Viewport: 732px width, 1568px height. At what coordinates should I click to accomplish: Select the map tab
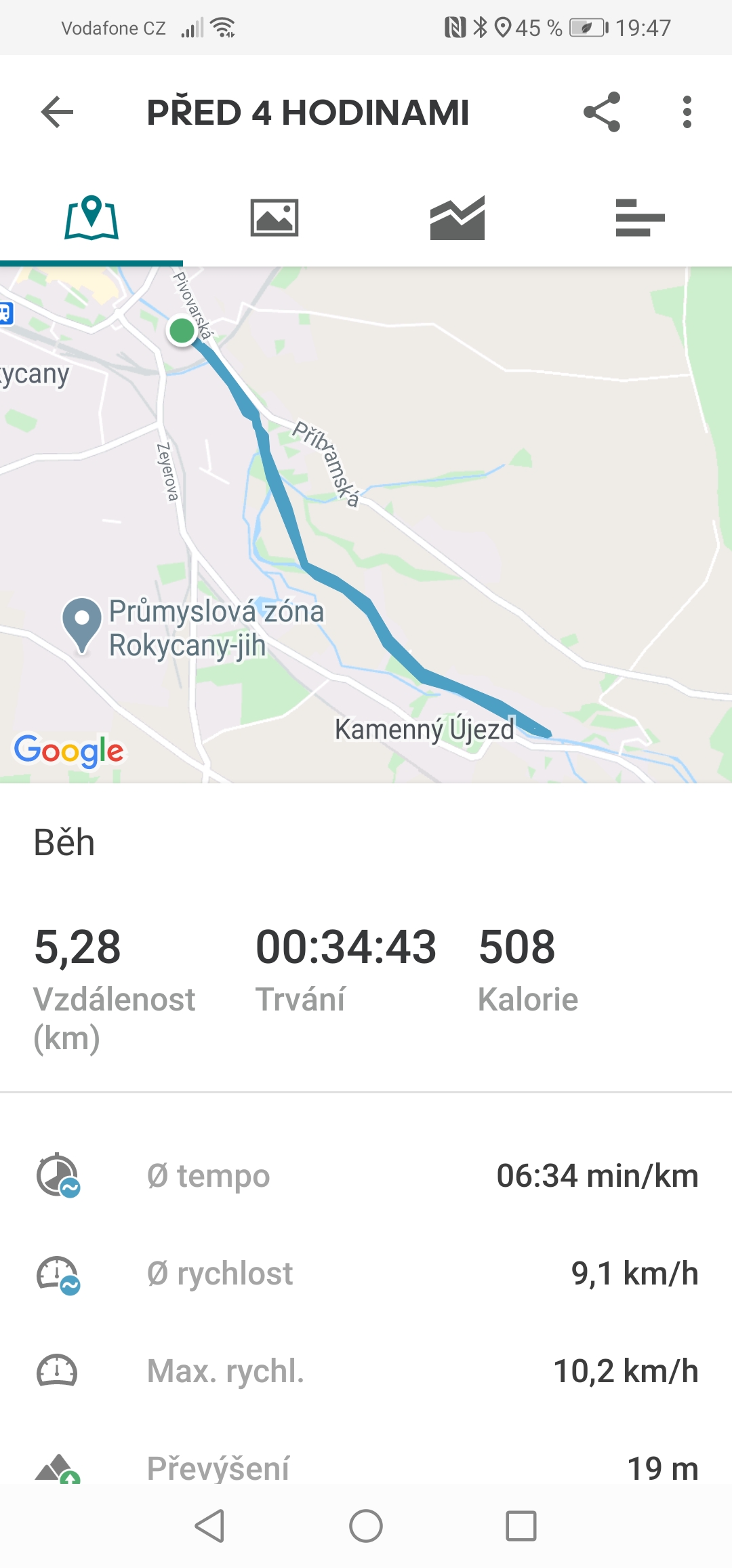click(91, 218)
